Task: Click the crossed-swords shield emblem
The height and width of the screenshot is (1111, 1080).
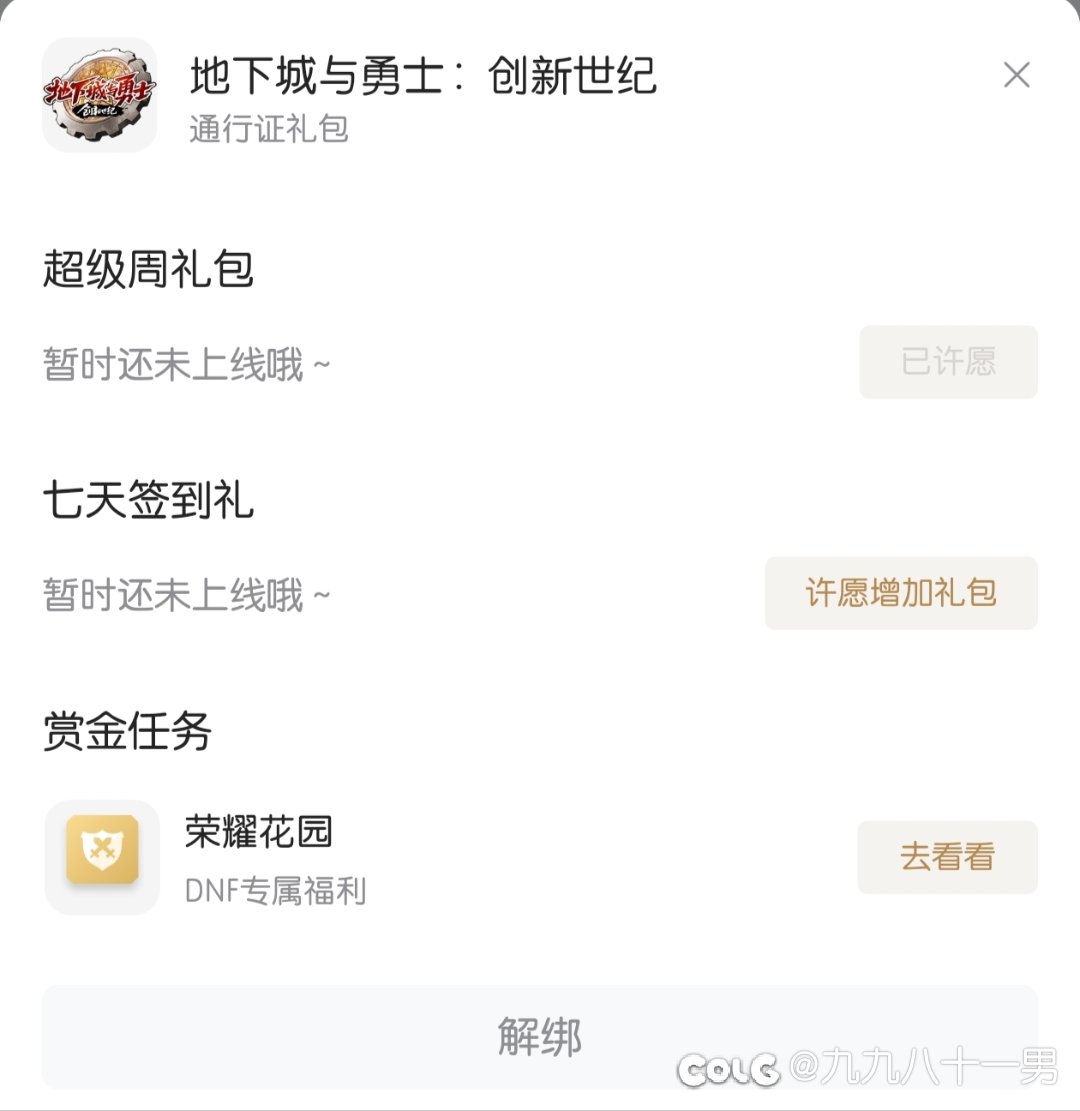Action: pyautogui.click(x=100, y=857)
